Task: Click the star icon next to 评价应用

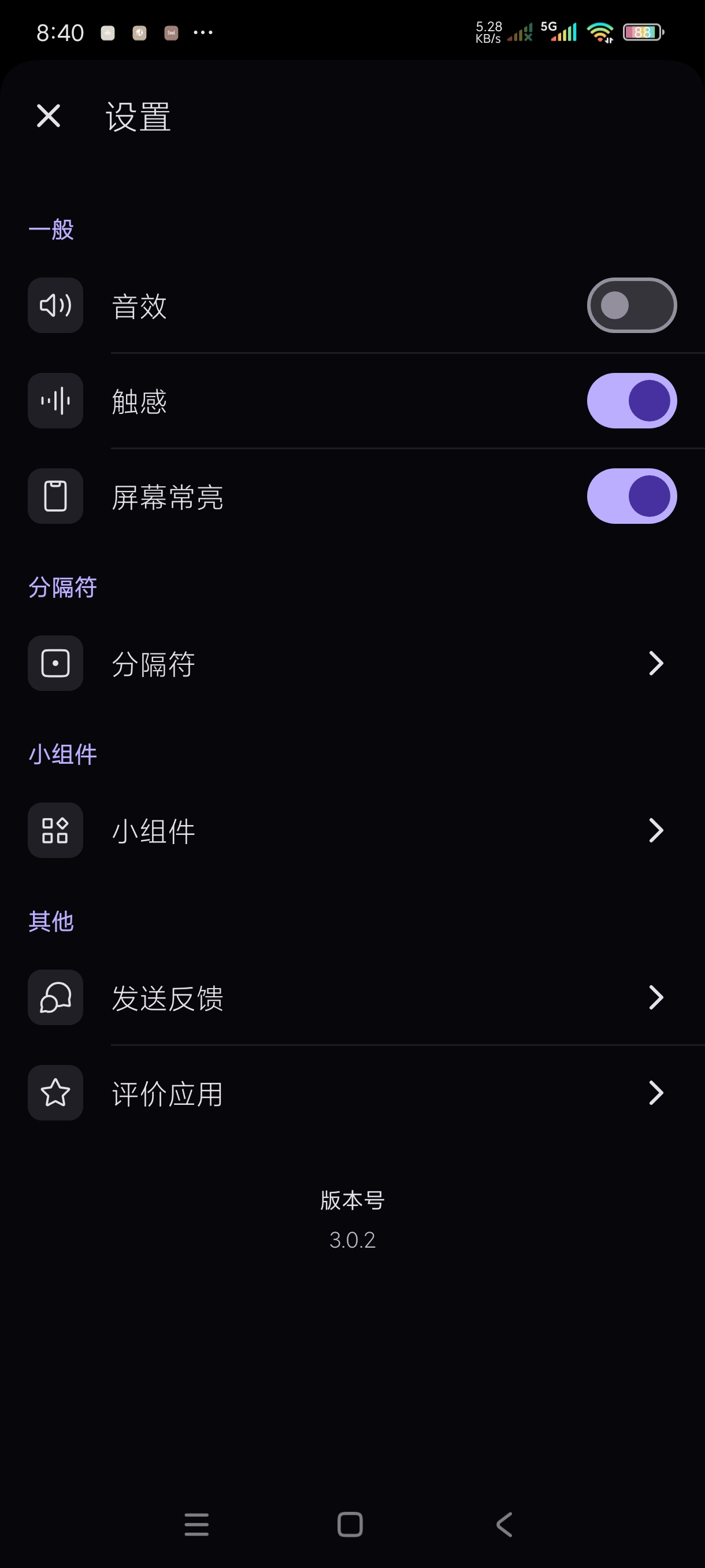Action: pyautogui.click(x=55, y=1093)
